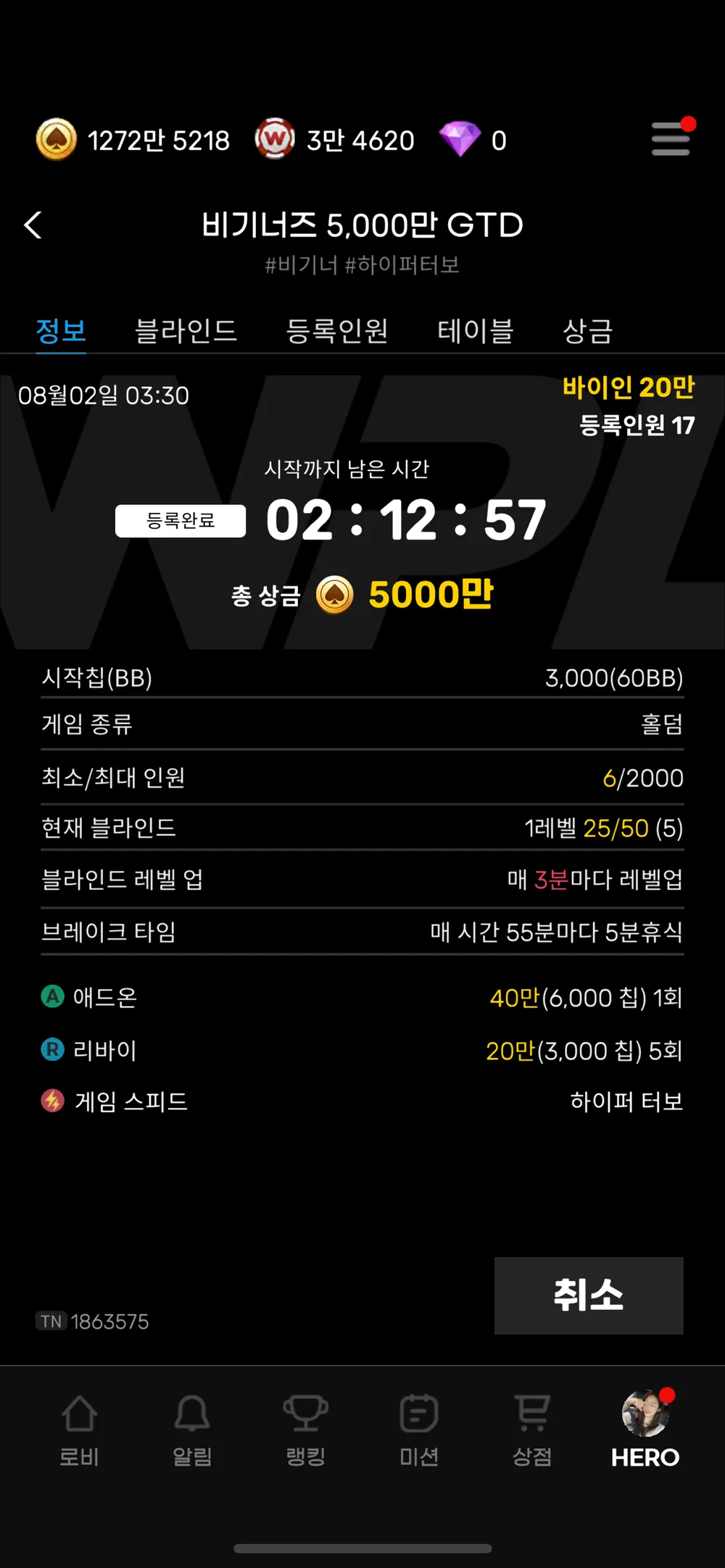The image size is (725, 1568).
Task: Tap the gold coin balance 1272만 5218
Action: tap(133, 140)
